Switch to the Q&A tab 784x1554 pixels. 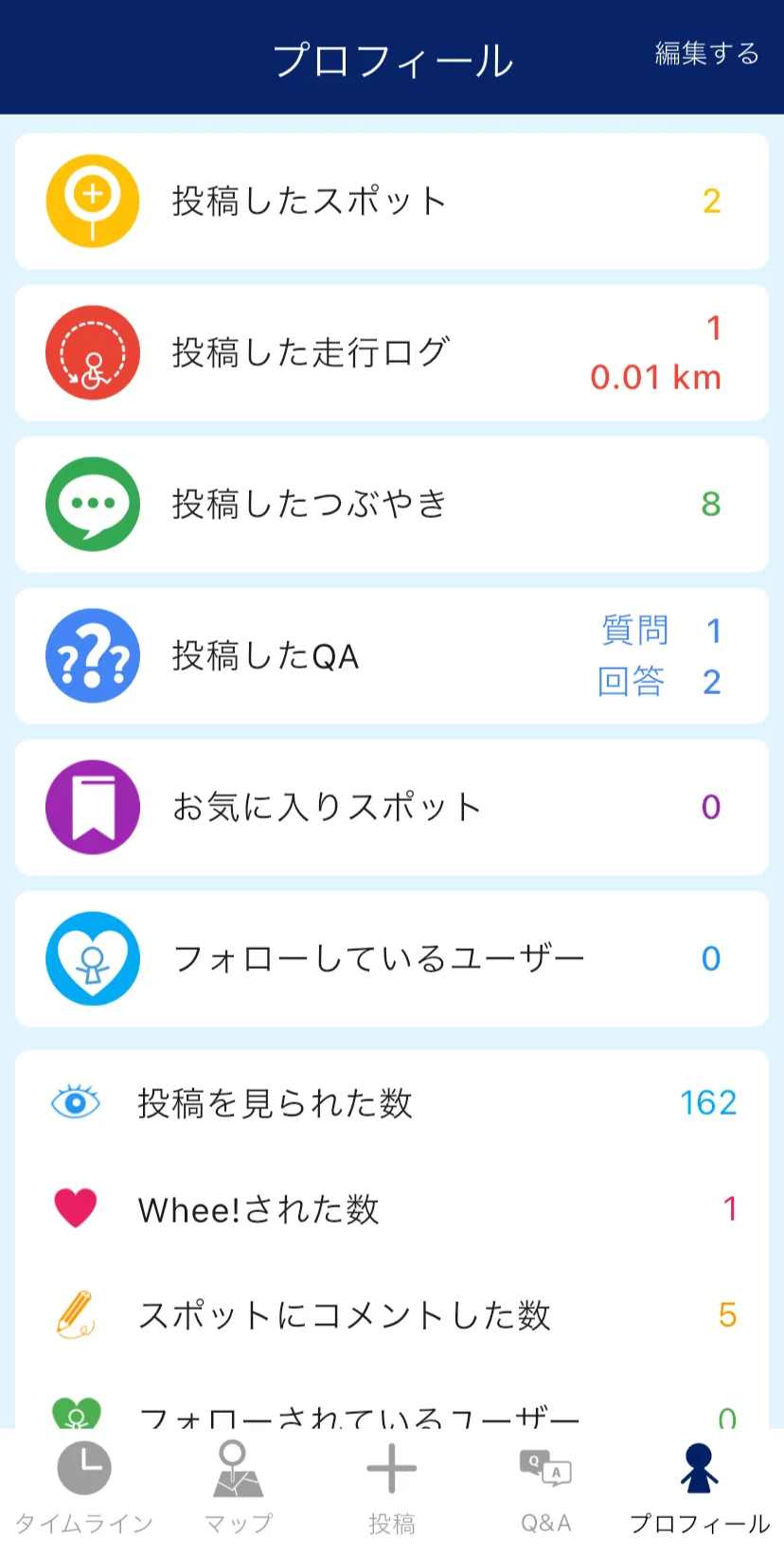545,1488
